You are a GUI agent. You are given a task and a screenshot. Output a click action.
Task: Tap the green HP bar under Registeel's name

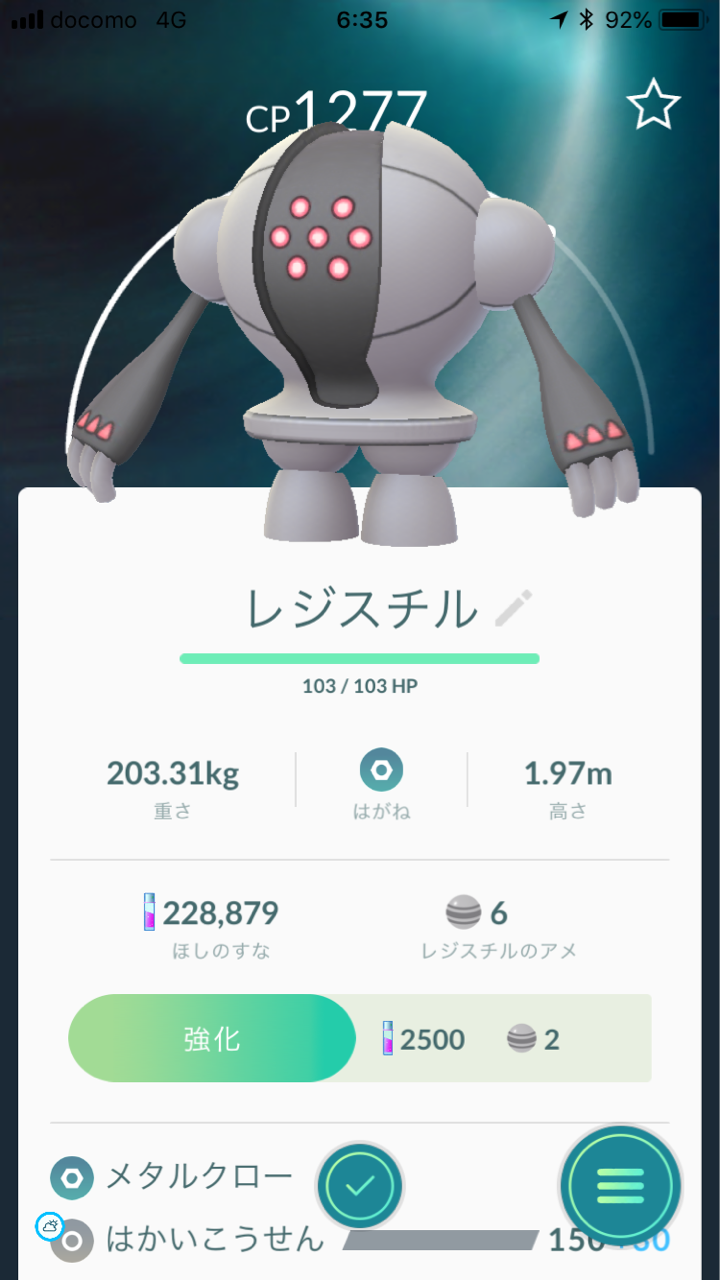coord(359,657)
